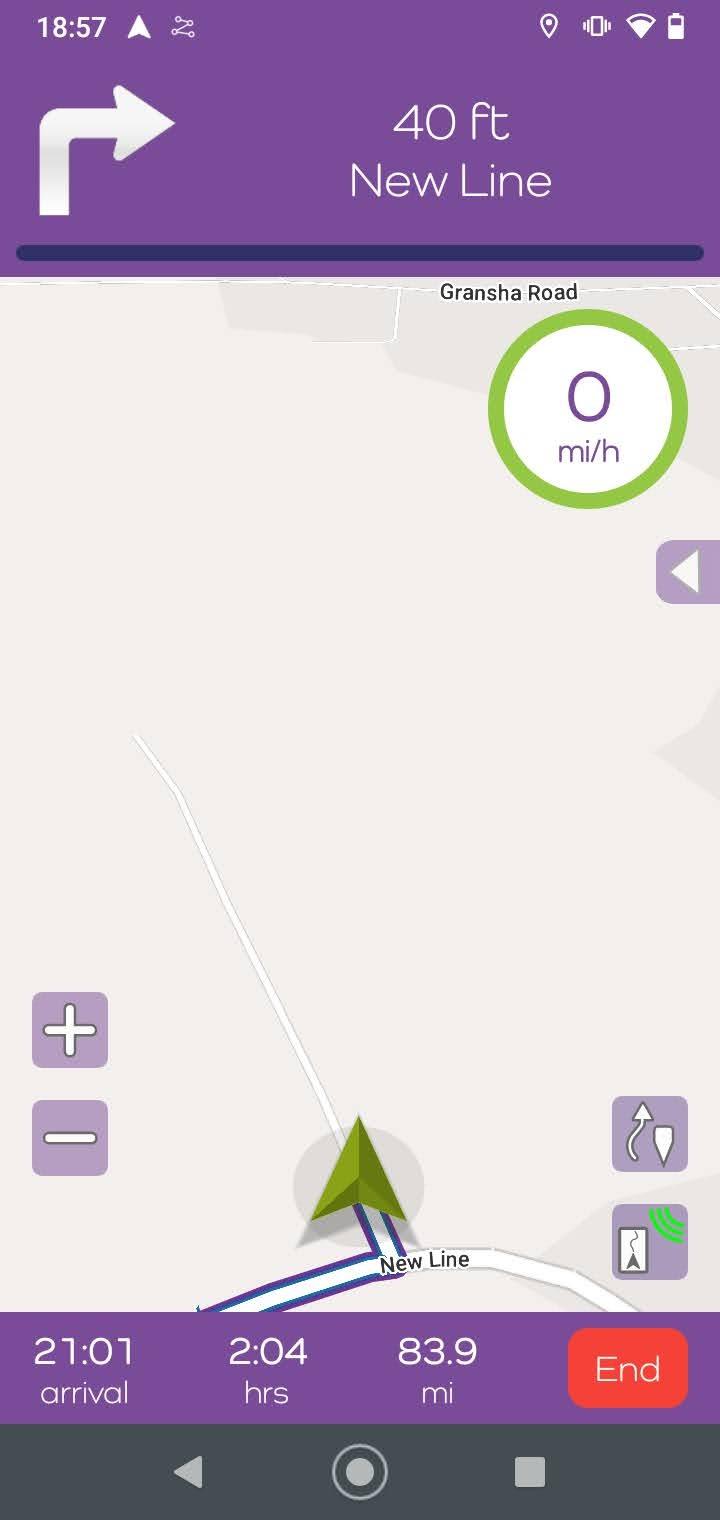
Task: Zoom in on the map
Action: (70, 1030)
